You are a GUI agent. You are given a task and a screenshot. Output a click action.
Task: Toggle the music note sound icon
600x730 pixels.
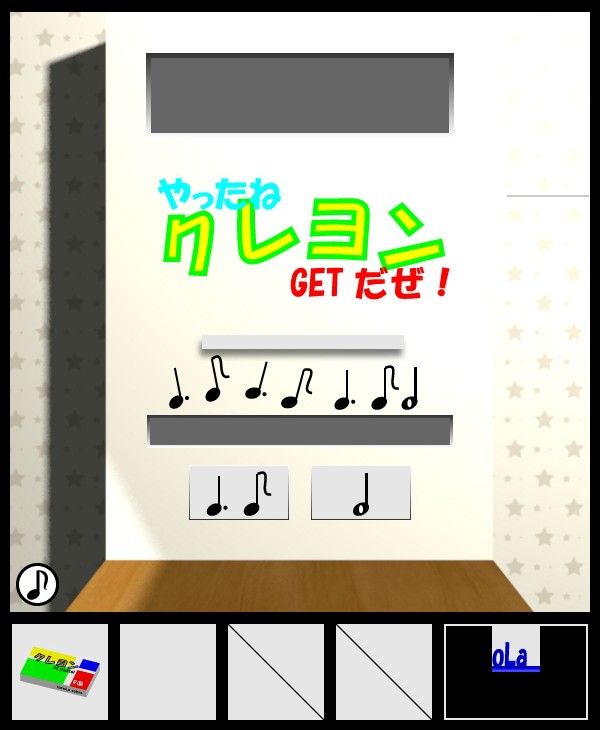click(x=37, y=584)
